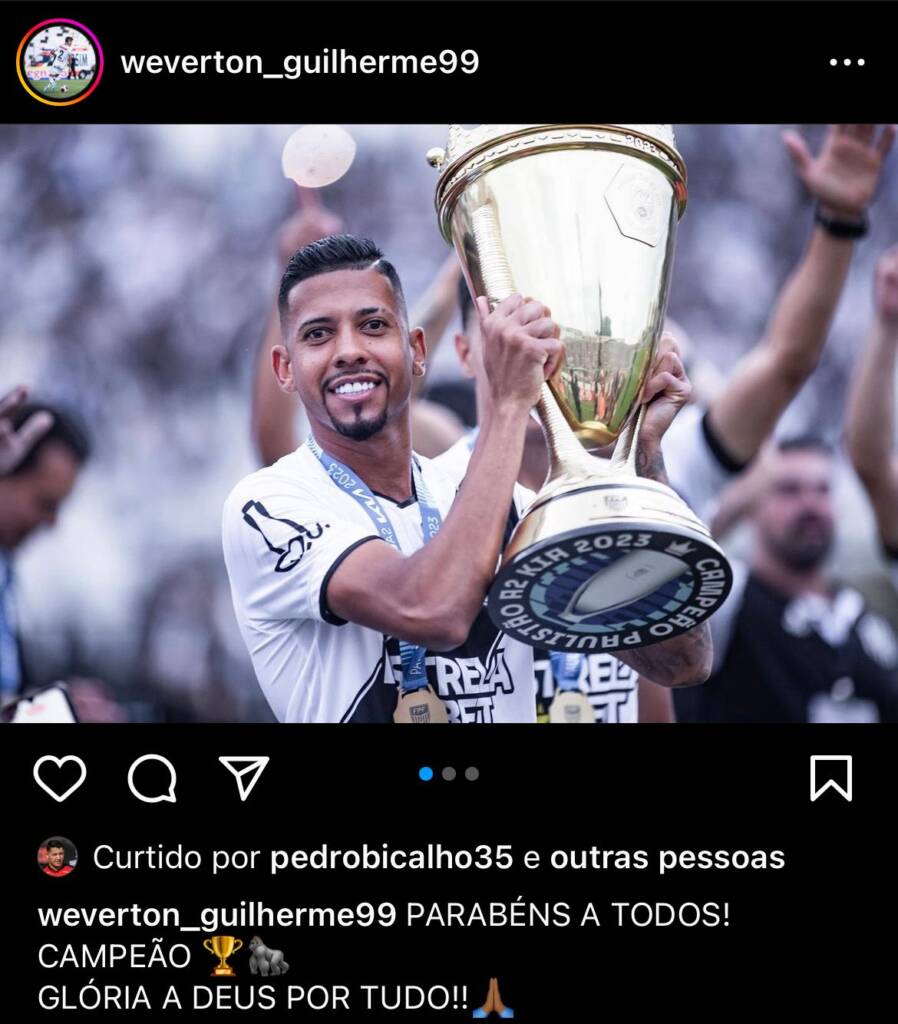Save the post with the bookmark icon
898x1024 pixels.
click(x=831, y=777)
